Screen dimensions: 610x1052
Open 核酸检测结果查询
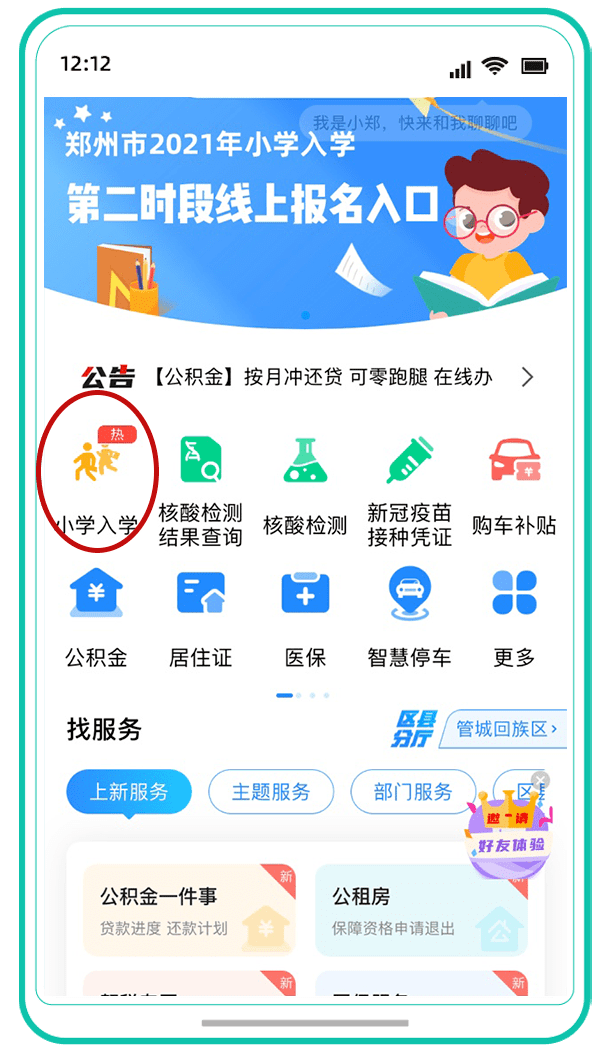[201, 490]
